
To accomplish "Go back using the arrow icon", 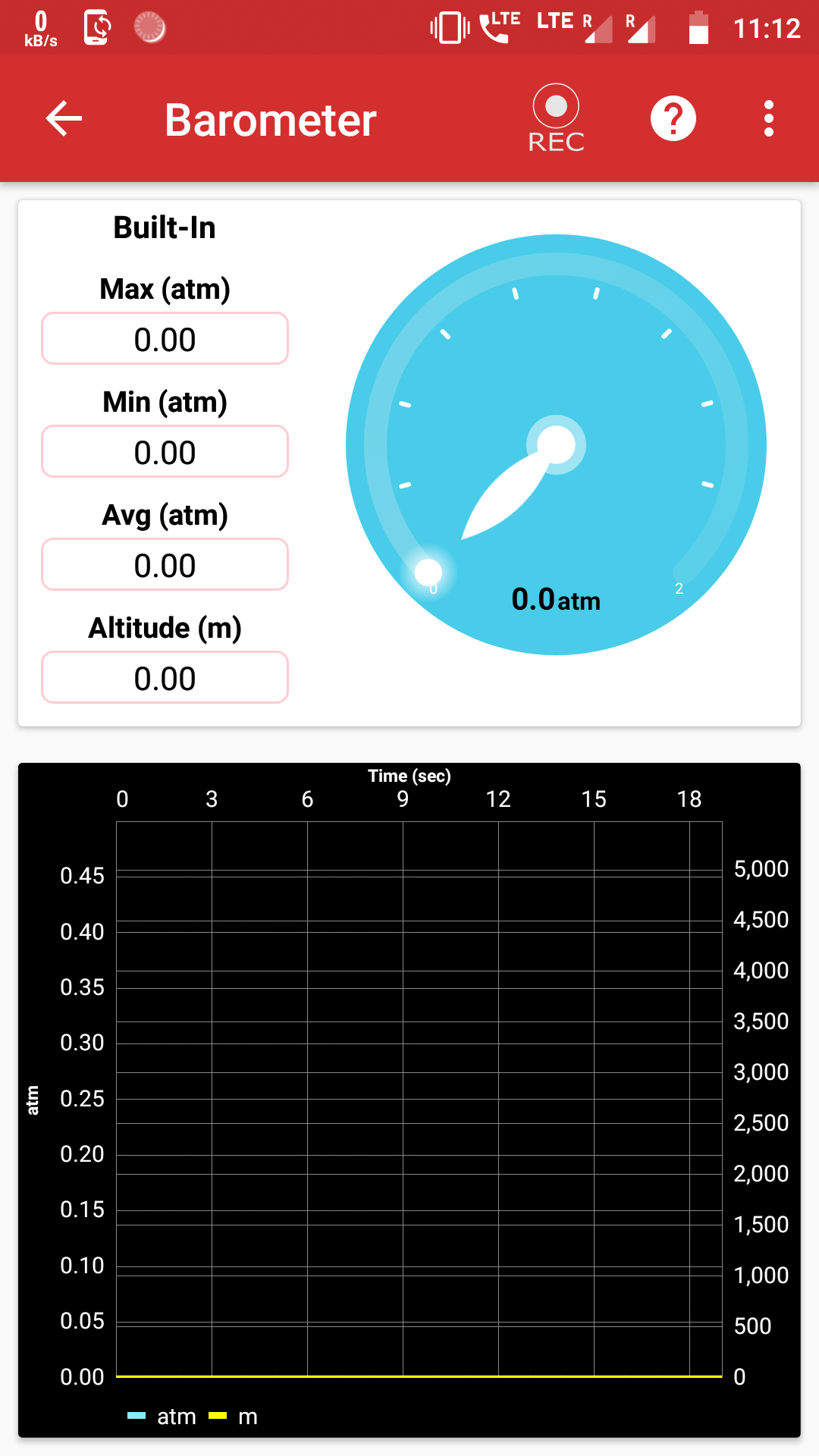I will point(64,119).
